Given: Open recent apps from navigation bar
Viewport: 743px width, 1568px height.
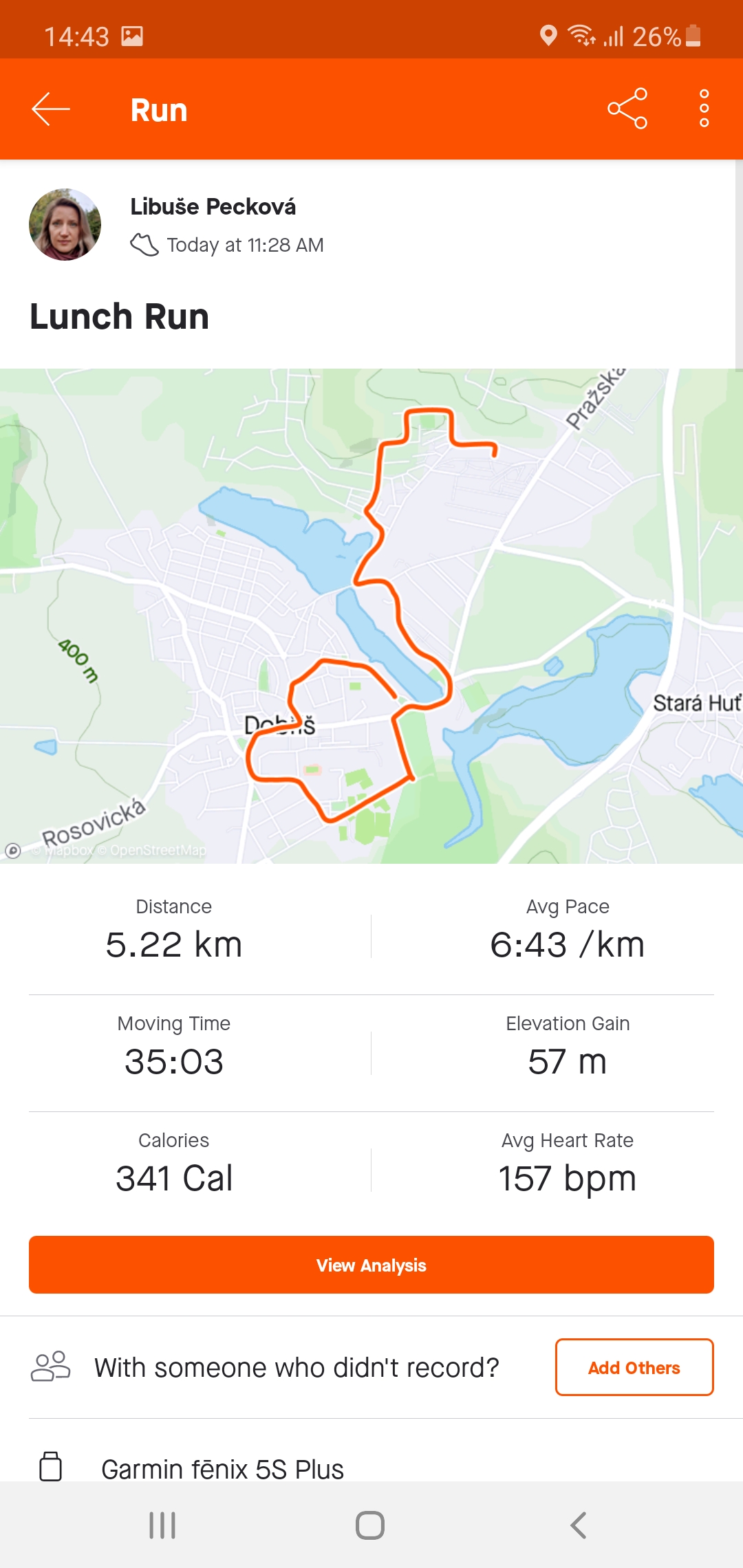Looking at the screenshot, I should pos(162,1525).
